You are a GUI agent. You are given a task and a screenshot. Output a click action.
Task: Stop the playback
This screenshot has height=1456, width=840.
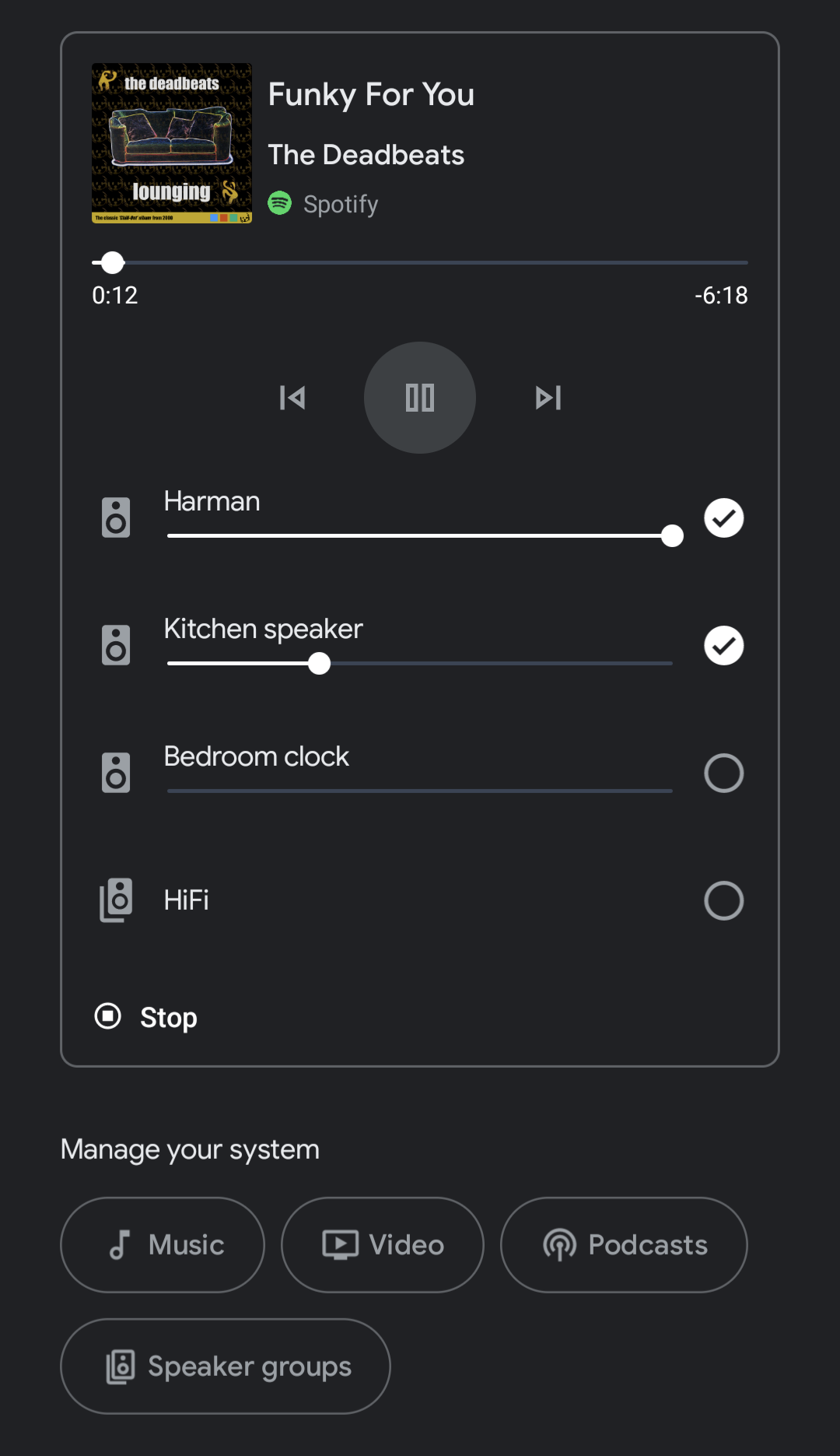click(146, 1017)
